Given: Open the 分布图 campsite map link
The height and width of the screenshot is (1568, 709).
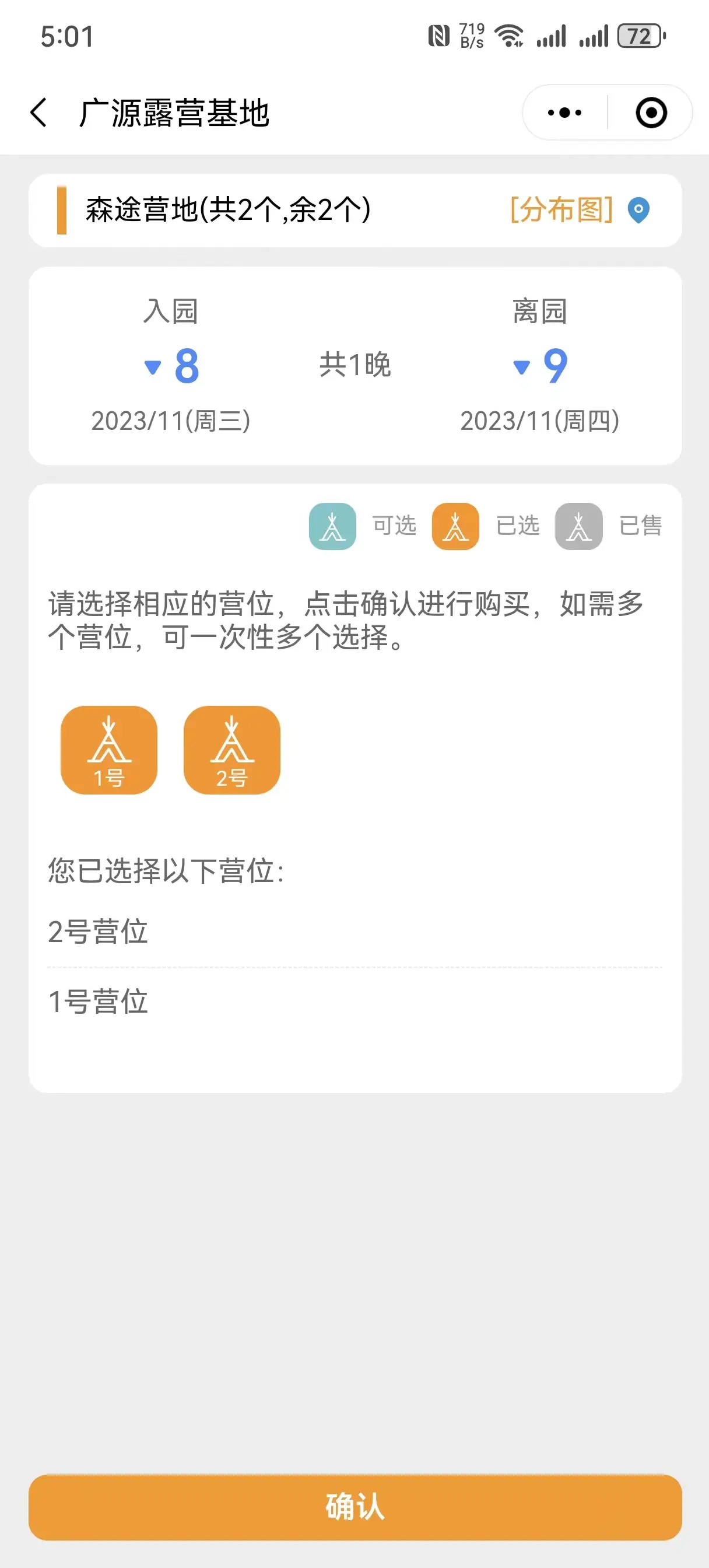Looking at the screenshot, I should (x=579, y=210).
